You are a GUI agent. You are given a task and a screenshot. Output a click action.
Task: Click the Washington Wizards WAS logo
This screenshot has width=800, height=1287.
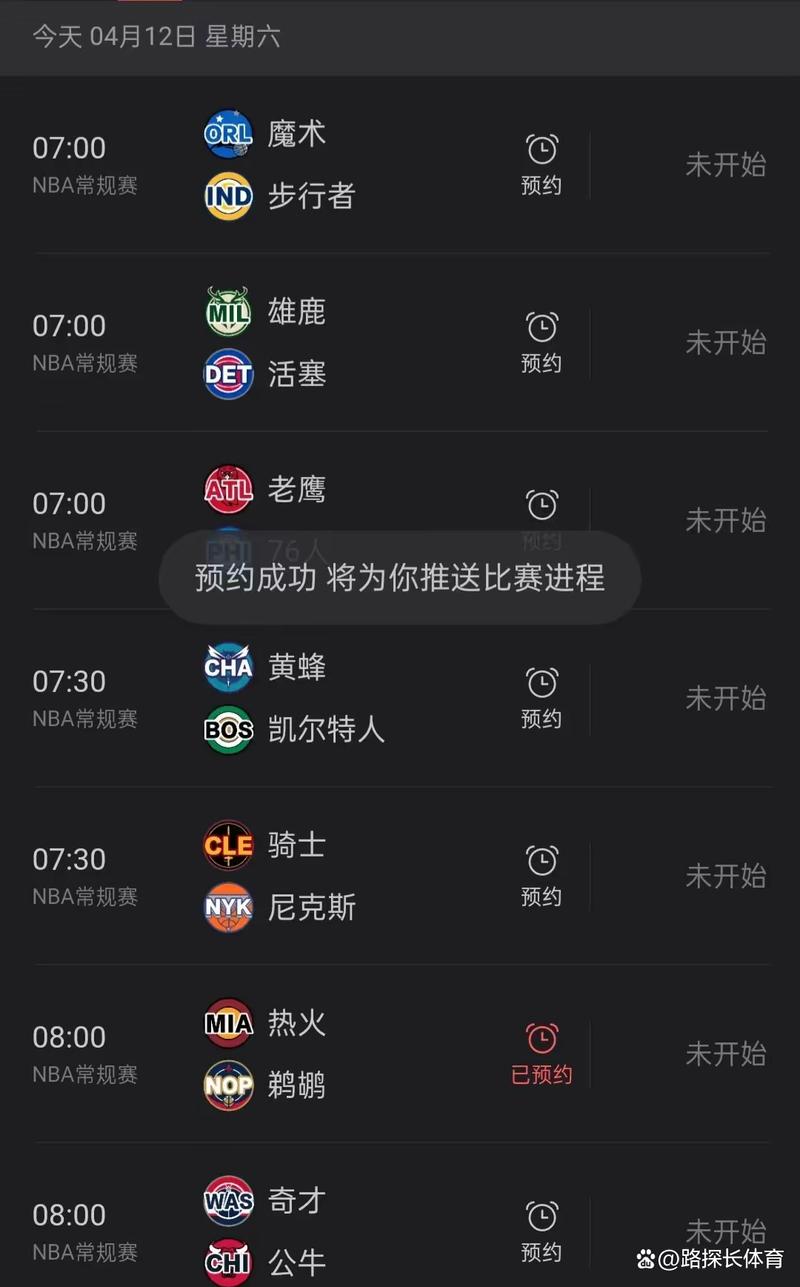228,1201
